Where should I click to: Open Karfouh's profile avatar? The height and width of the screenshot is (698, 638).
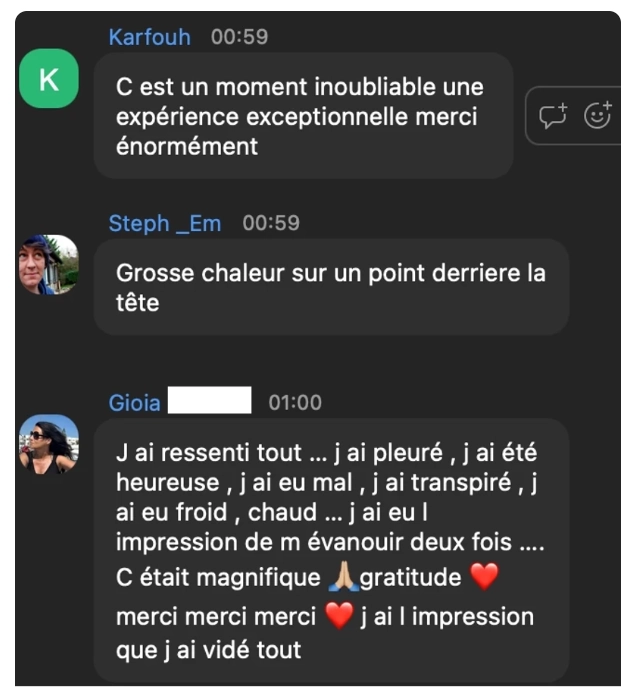point(48,78)
